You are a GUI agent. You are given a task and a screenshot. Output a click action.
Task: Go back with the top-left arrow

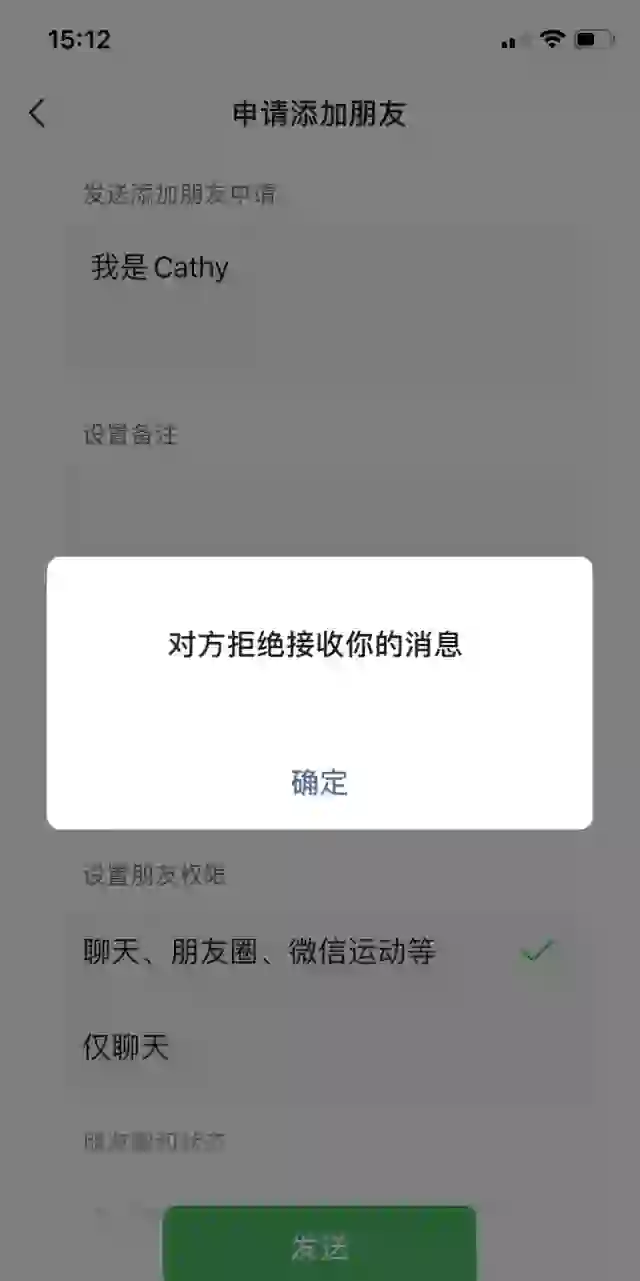coord(37,113)
